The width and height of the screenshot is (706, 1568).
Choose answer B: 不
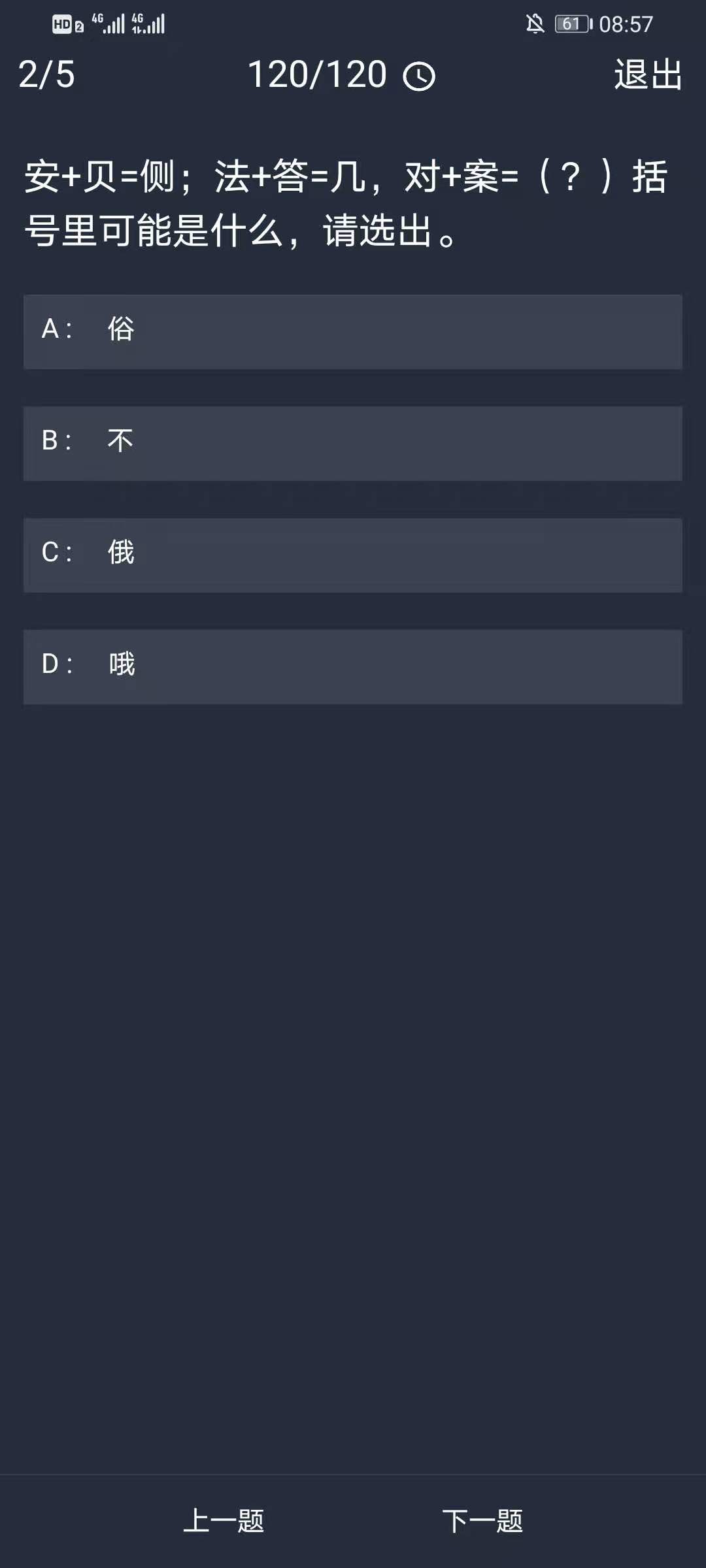tap(353, 443)
